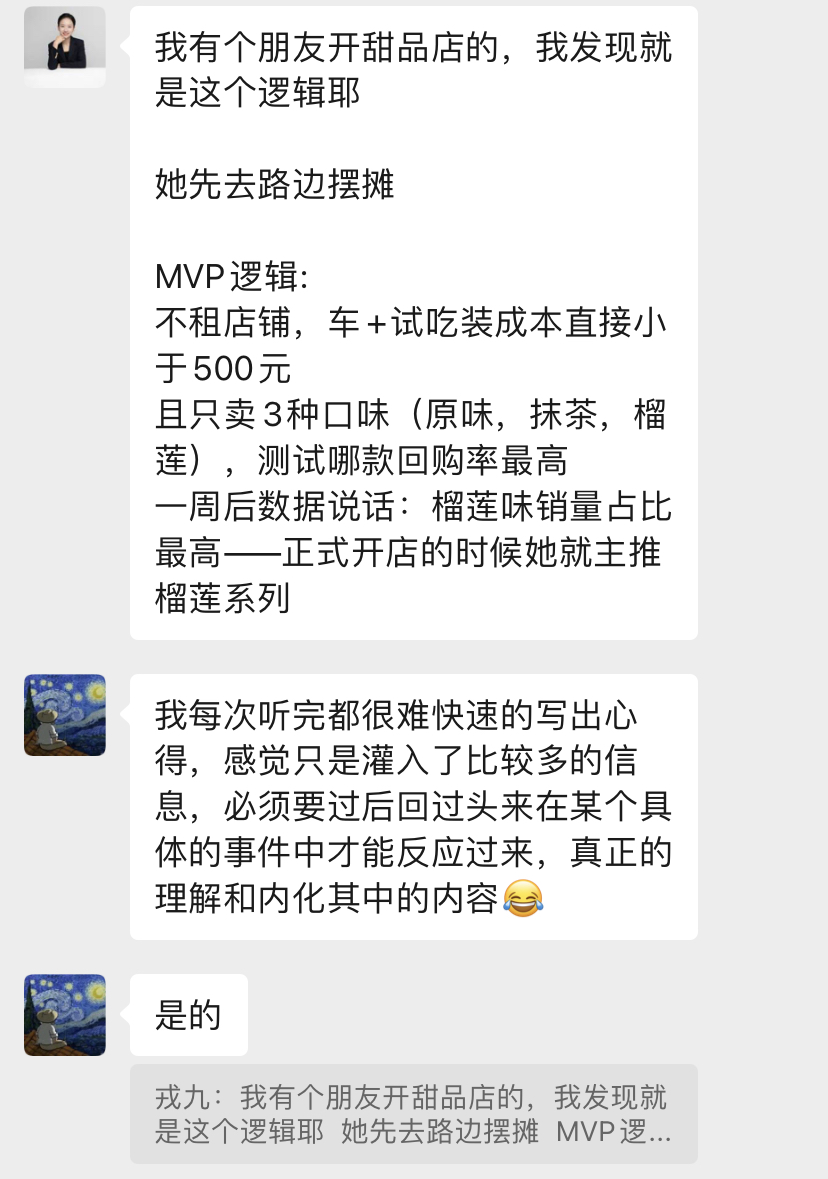
Task: Open the quoted message from 戎九
Action: [413, 1114]
